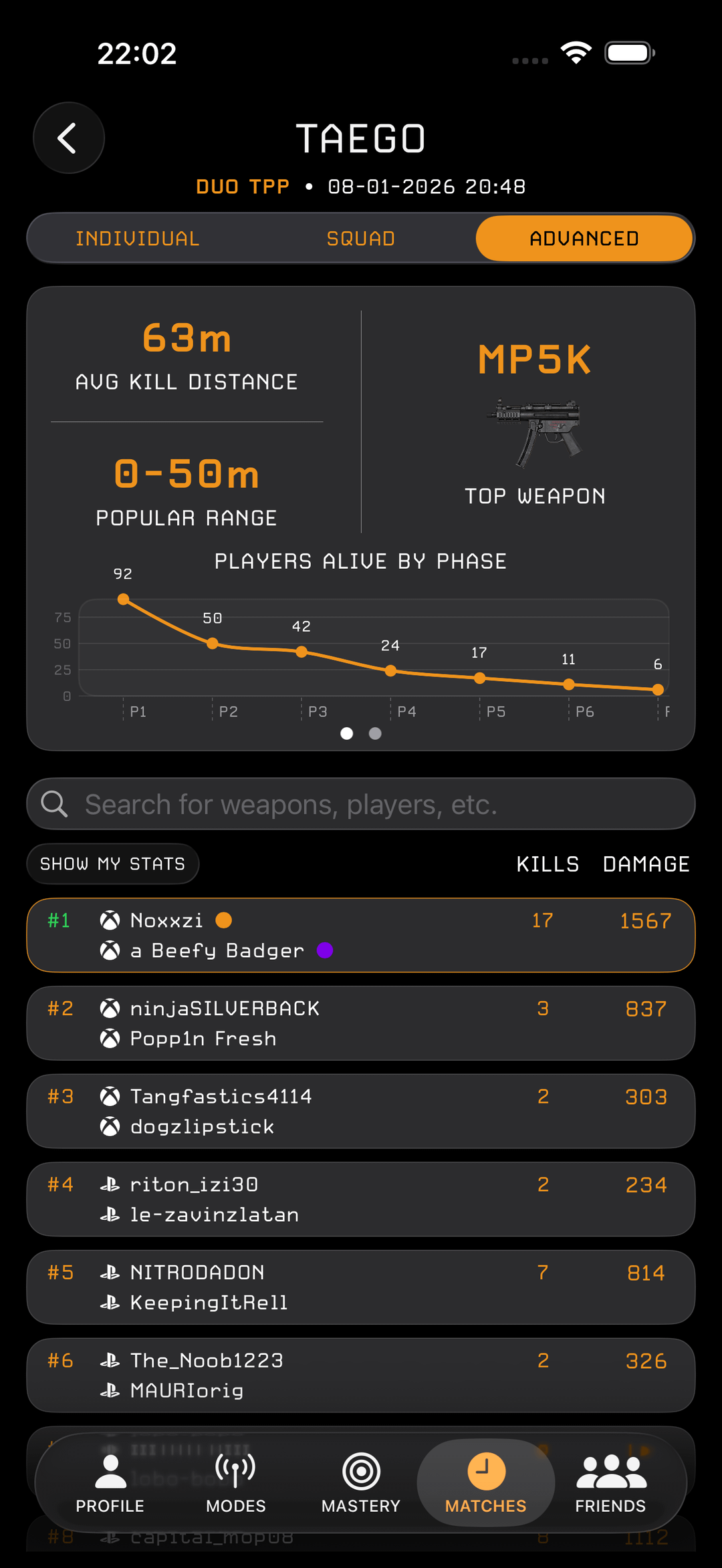View the #3 team row with Tangfastics4114

tap(361, 1112)
